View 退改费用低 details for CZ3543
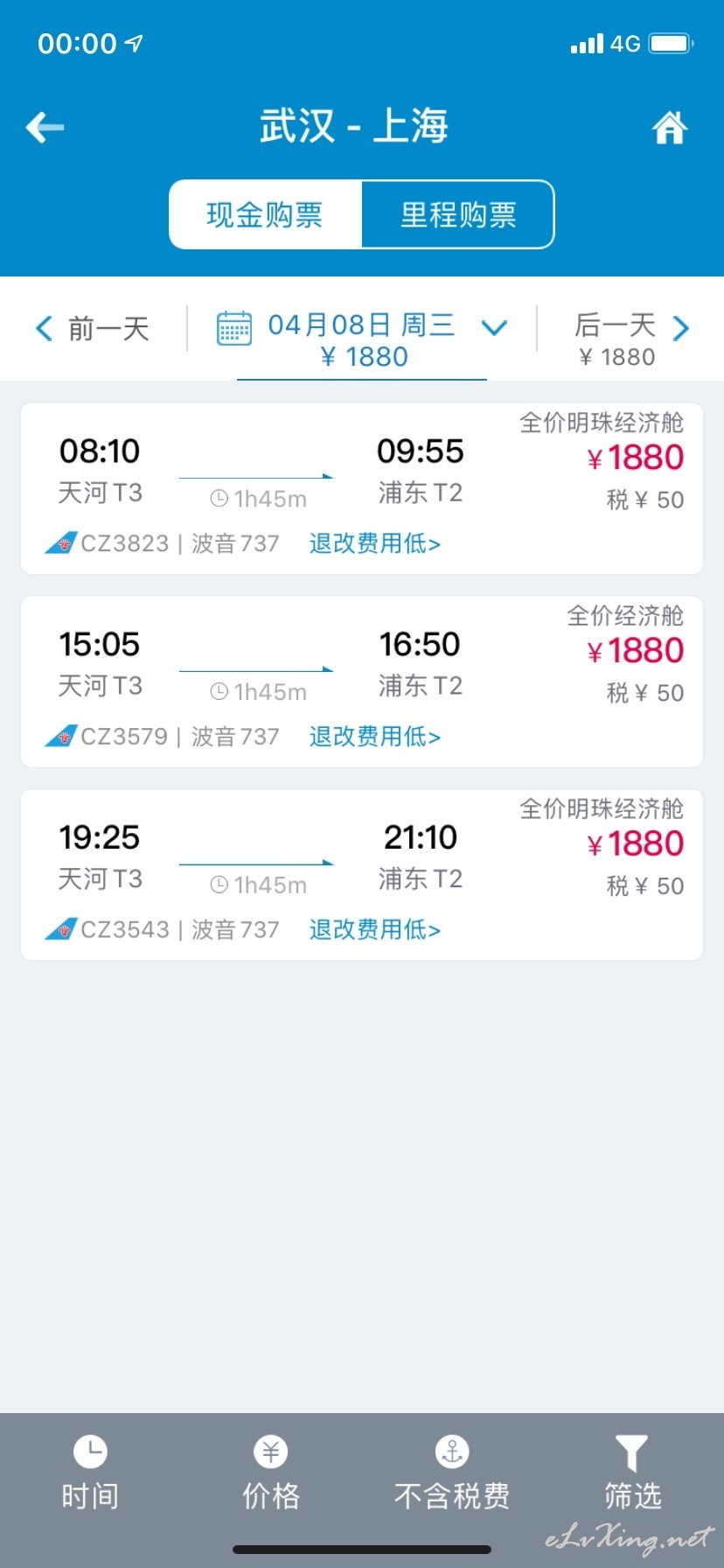This screenshot has height=1568, width=724. coord(375,929)
